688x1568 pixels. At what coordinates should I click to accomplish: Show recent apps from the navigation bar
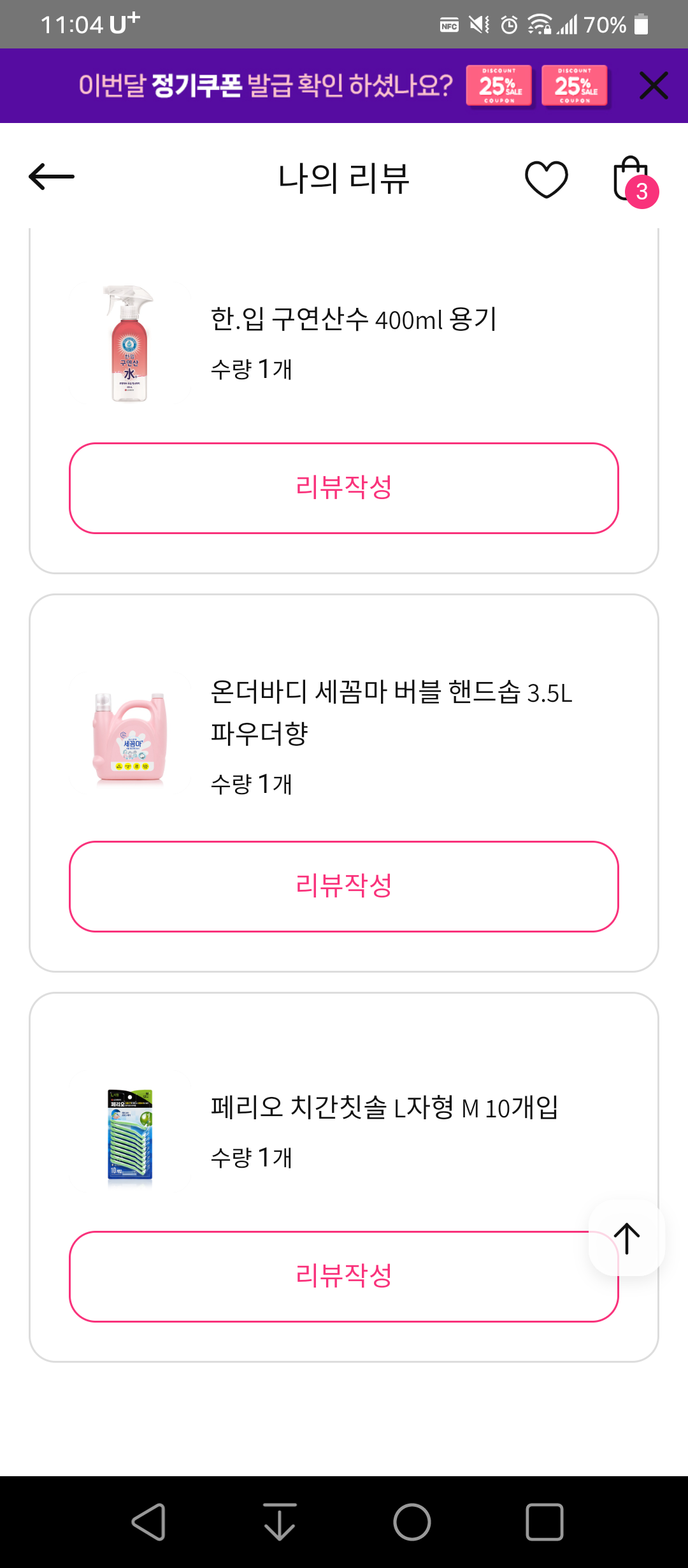[x=545, y=1522]
